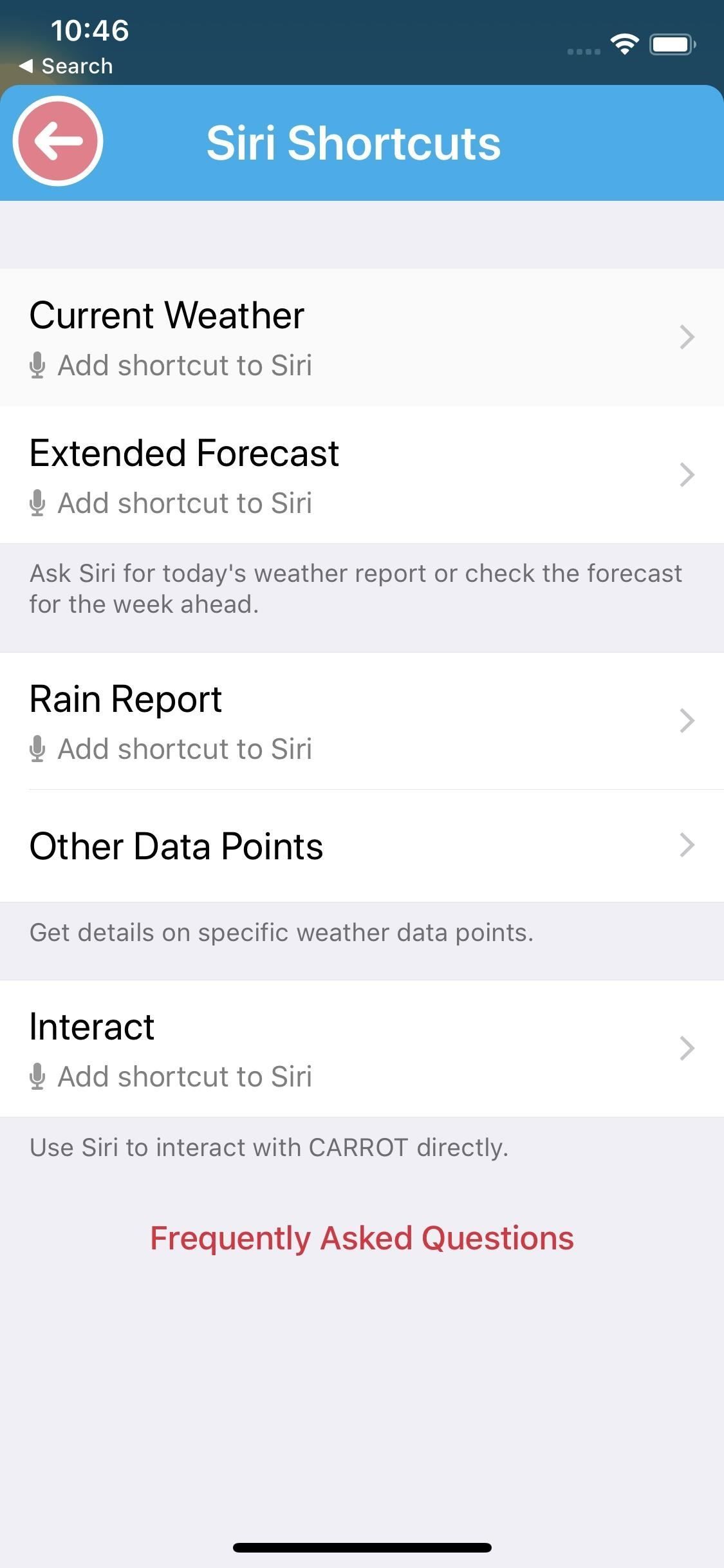
Task: Tap the clock showing 10:46
Action: (x=90, y=30)
